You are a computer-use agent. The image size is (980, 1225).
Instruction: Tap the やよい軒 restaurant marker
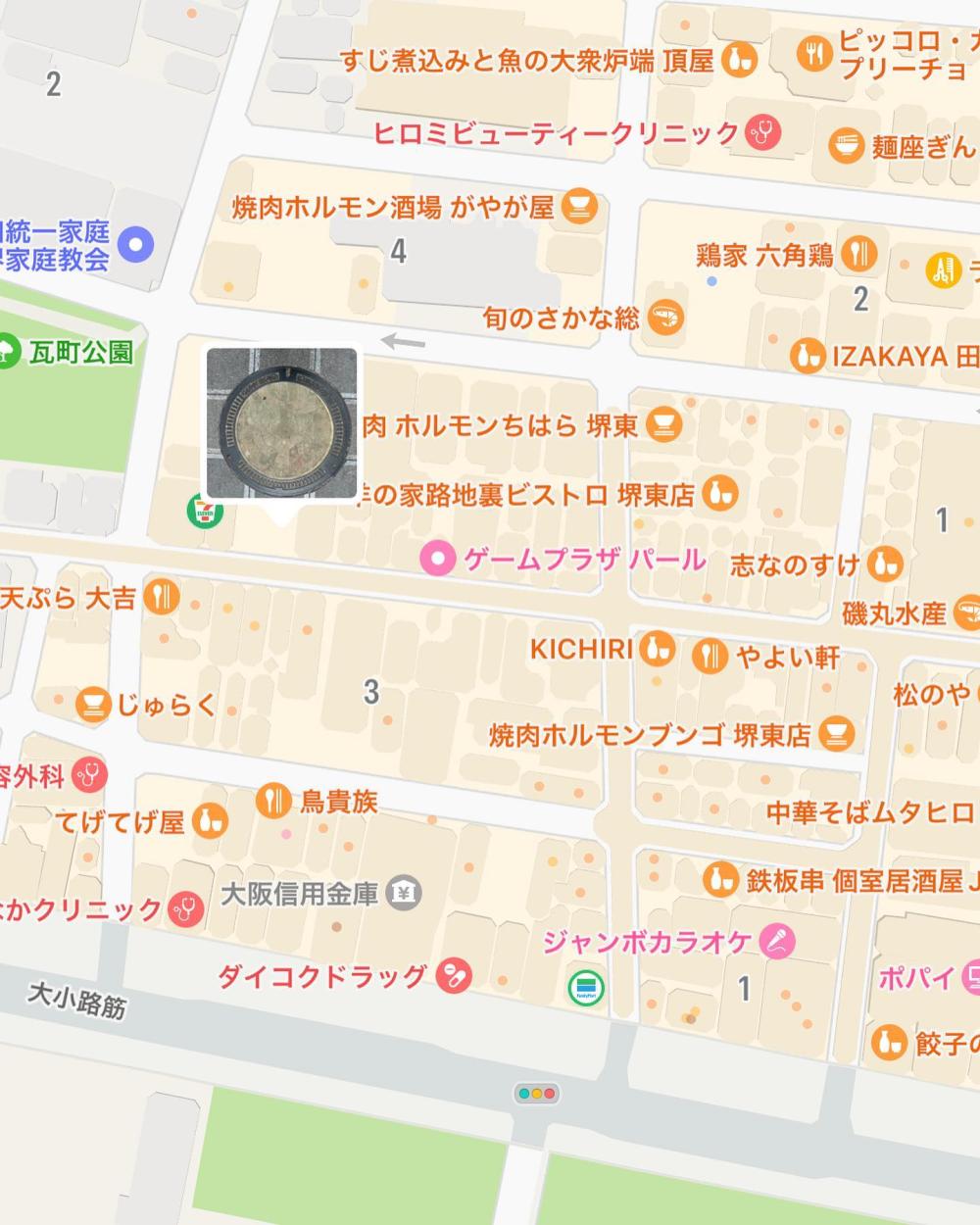pyautogui.click(x=709, y=656)
